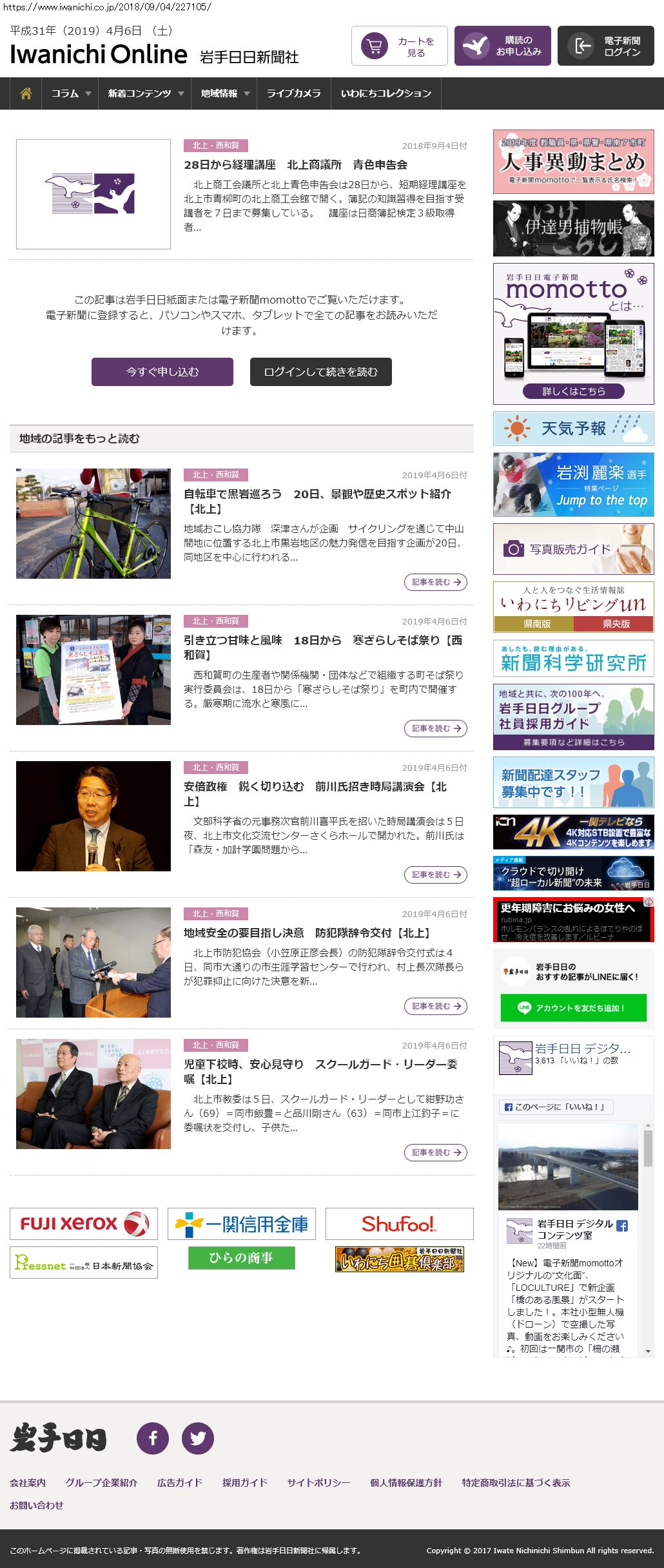Open いわにちコレクション in the navigation bar
The height and width of the screenshot is (1568, 664).
coord(386,93)
